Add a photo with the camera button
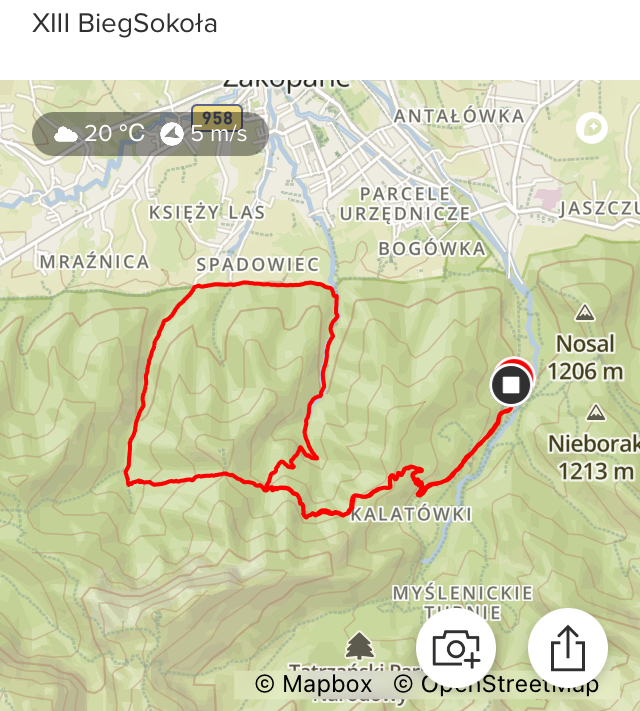This screenshot has height=711, width=640. (456, 648)
